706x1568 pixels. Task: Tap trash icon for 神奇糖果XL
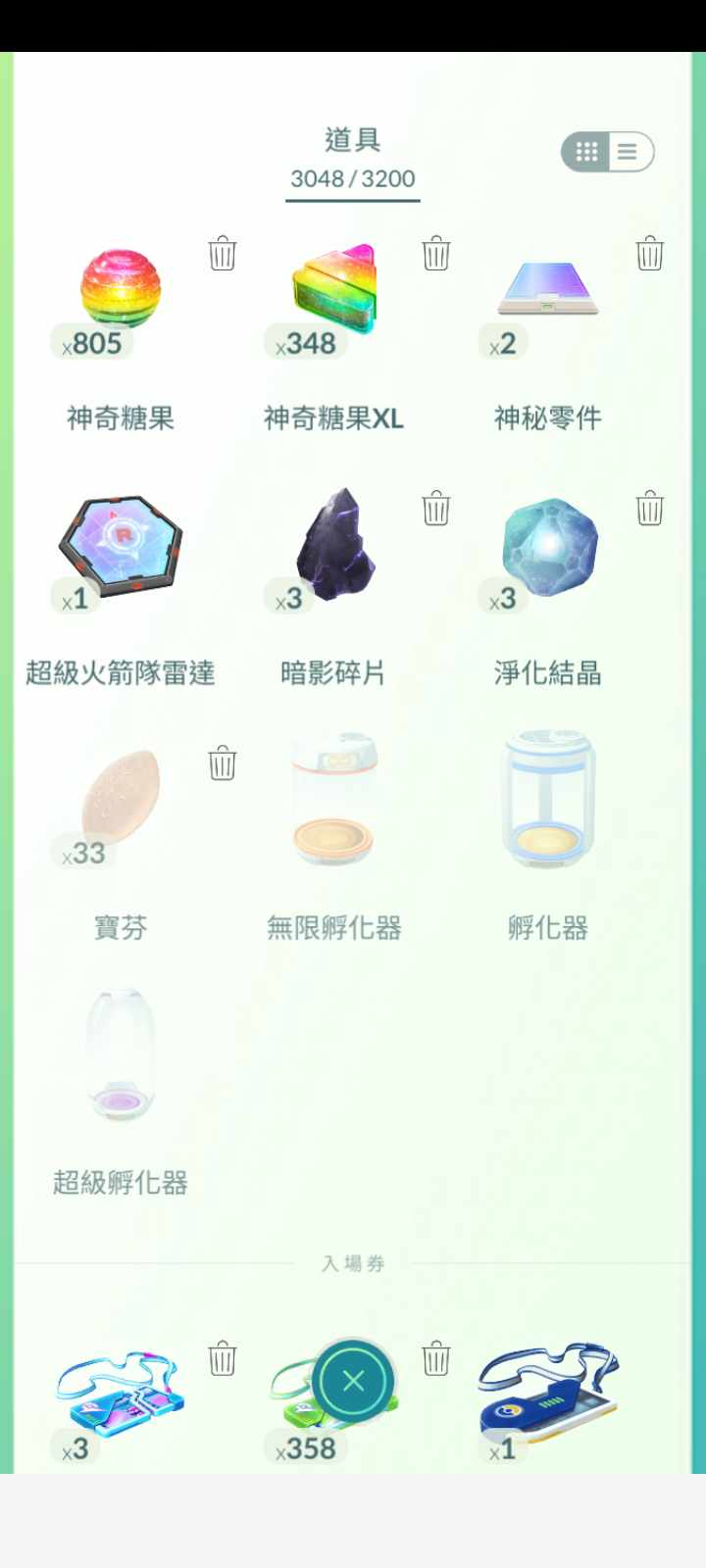coord(436,253)
